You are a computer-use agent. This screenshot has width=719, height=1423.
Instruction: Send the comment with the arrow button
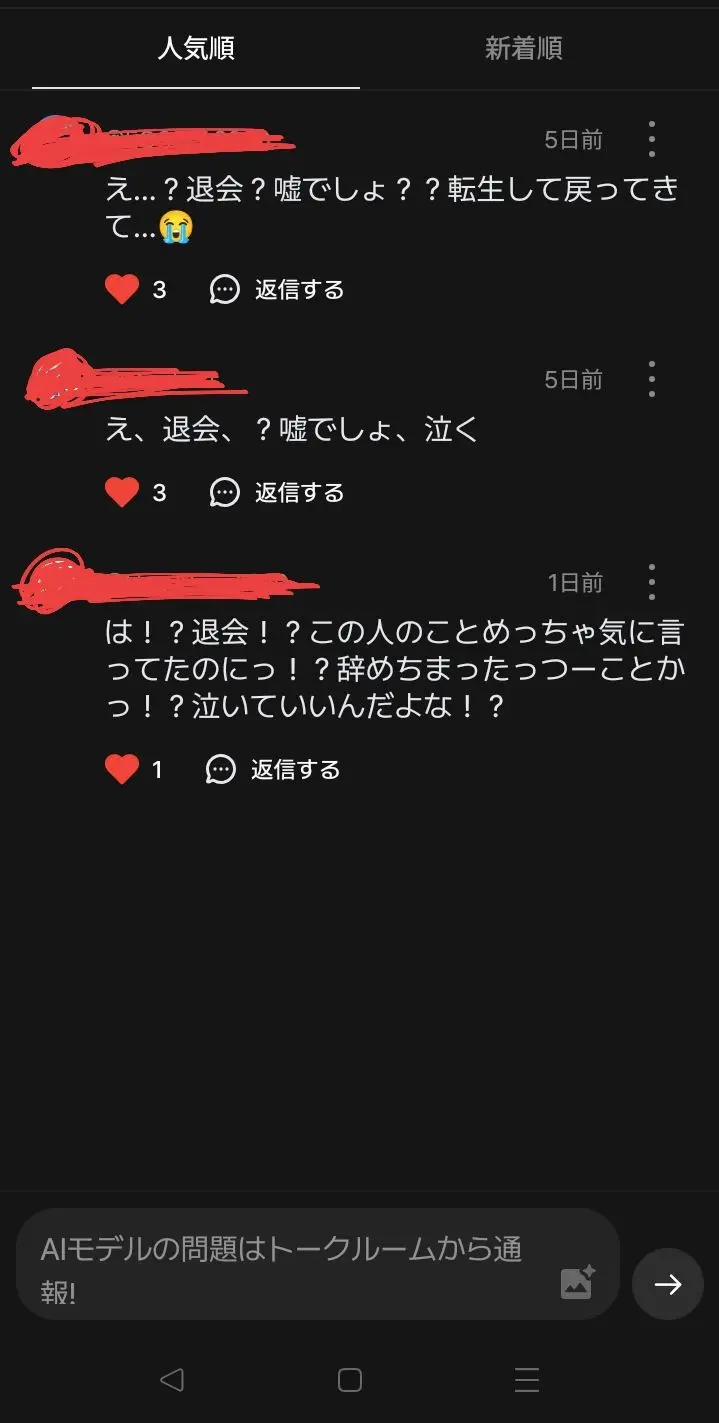click(x=668, y=1284)
